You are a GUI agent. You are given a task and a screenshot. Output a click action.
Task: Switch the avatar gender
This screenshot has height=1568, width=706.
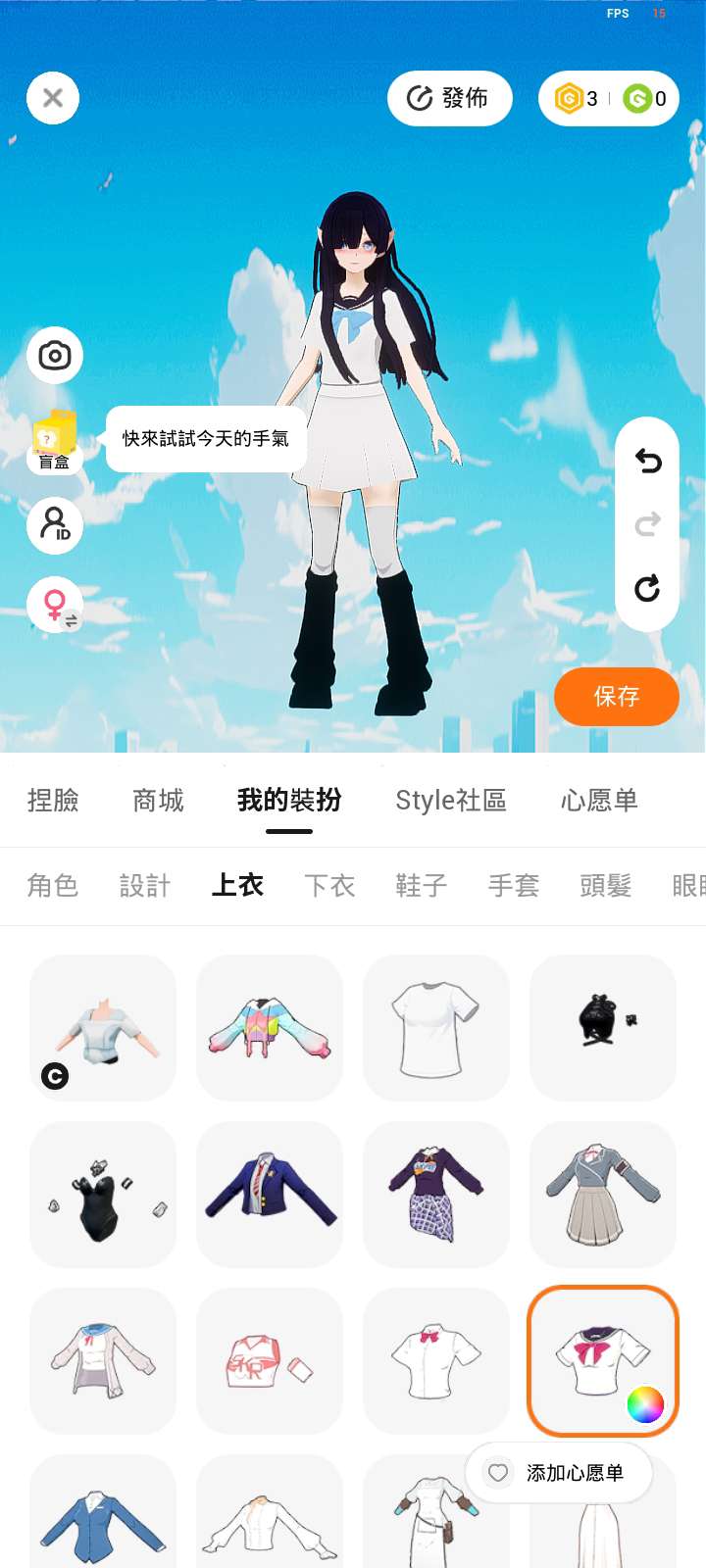click(x=55, y=605)
